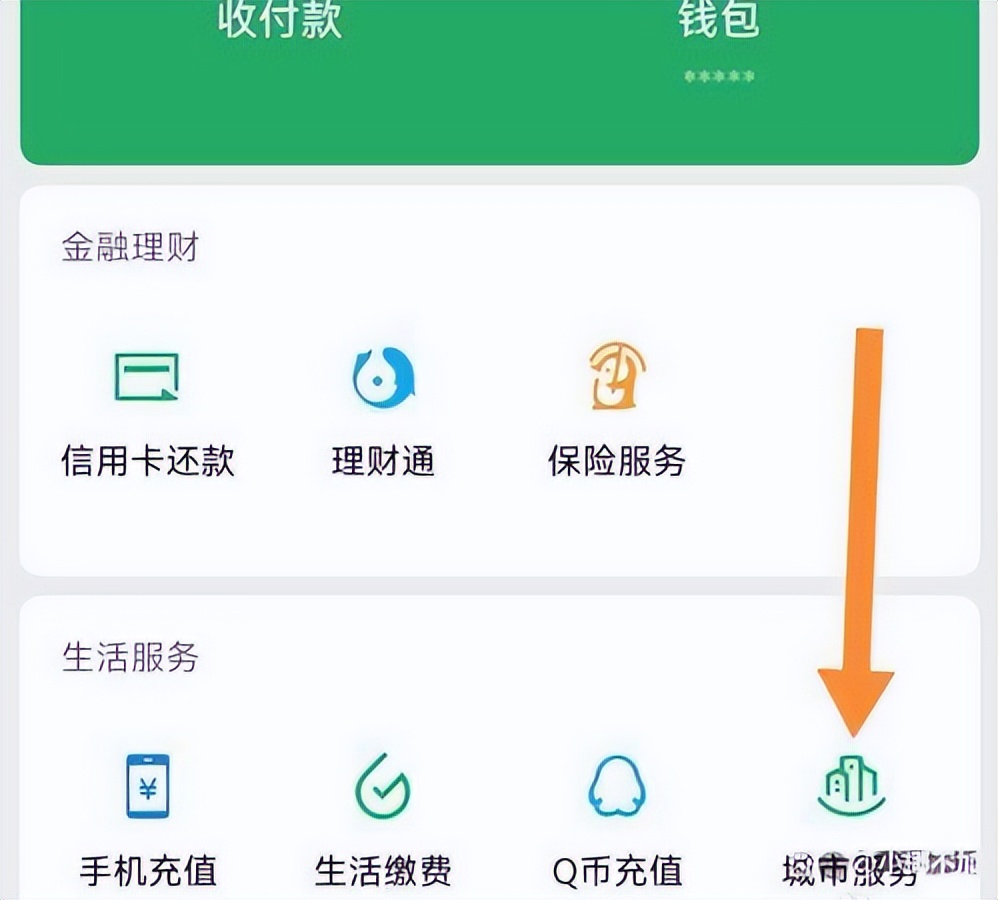Open 收付款 (Money) option
The height and width of the screenshot is (900, 998).
coord(279,22)
